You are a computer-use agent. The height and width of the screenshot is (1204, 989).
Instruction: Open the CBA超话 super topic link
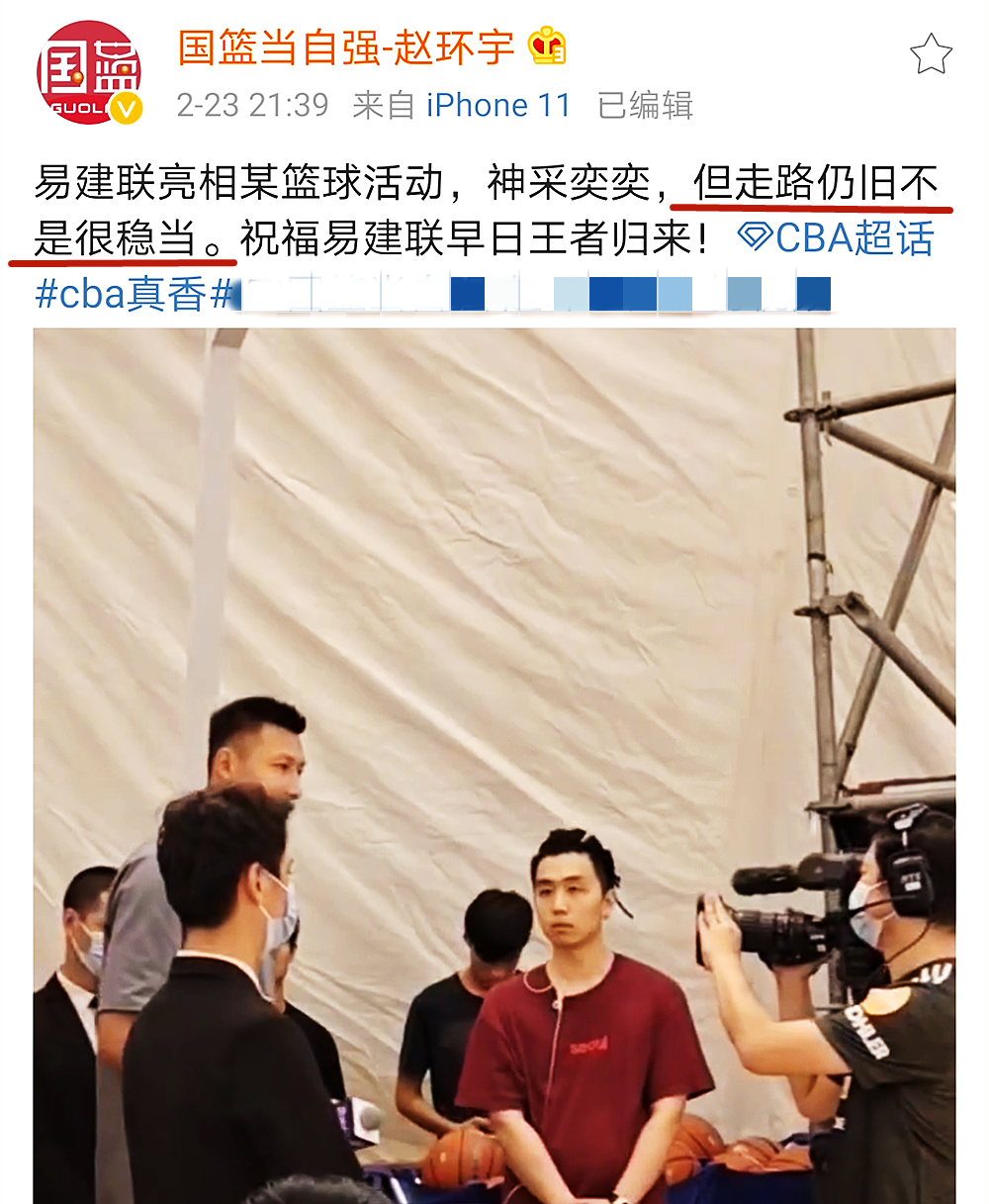click(837, 238)
